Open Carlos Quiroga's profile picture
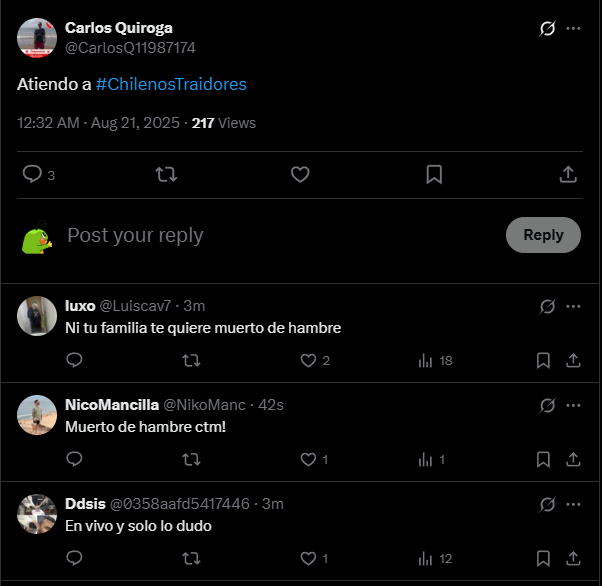The width and height of the screenshot is (602, 586). 37,38
